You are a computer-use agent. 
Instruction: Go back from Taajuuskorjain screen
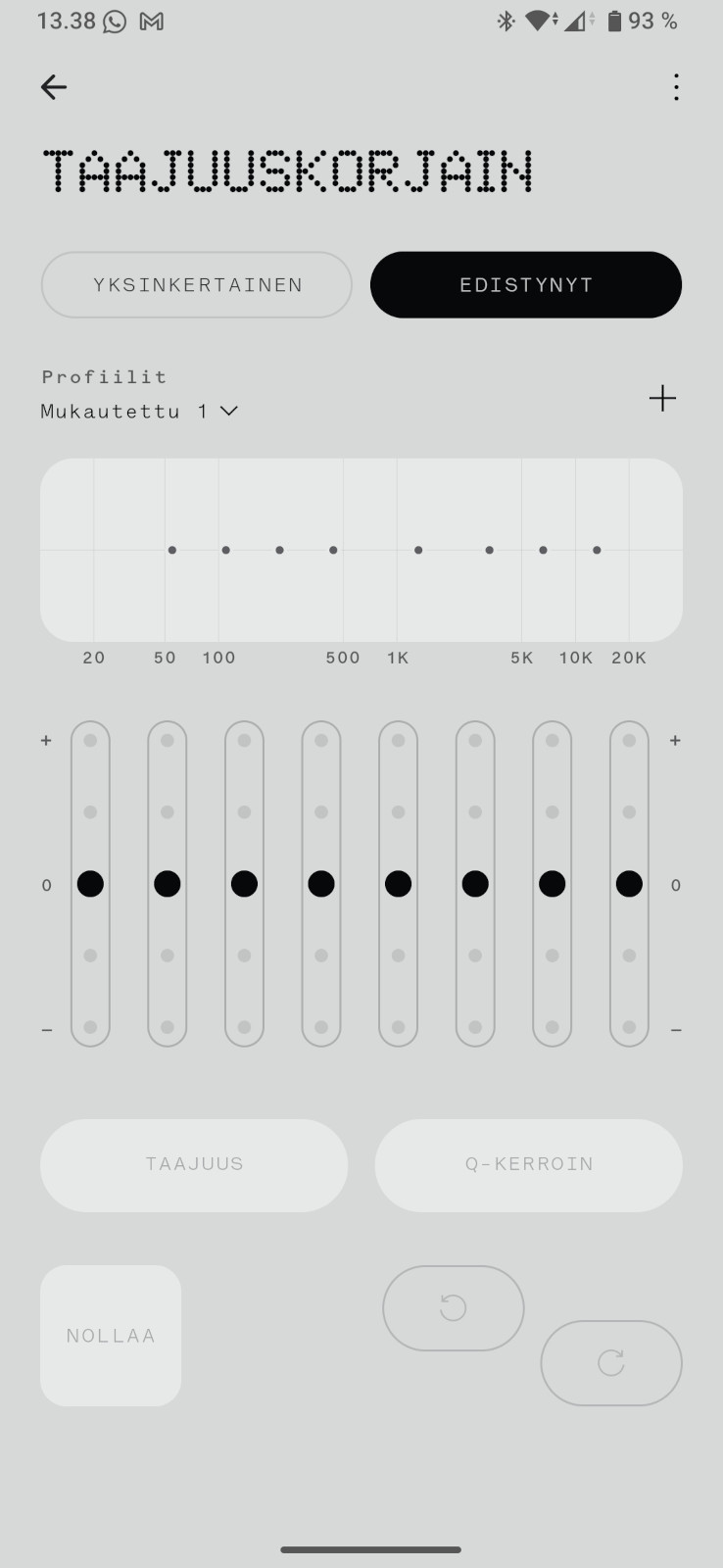pyautogui.click(x=54, y=87)
